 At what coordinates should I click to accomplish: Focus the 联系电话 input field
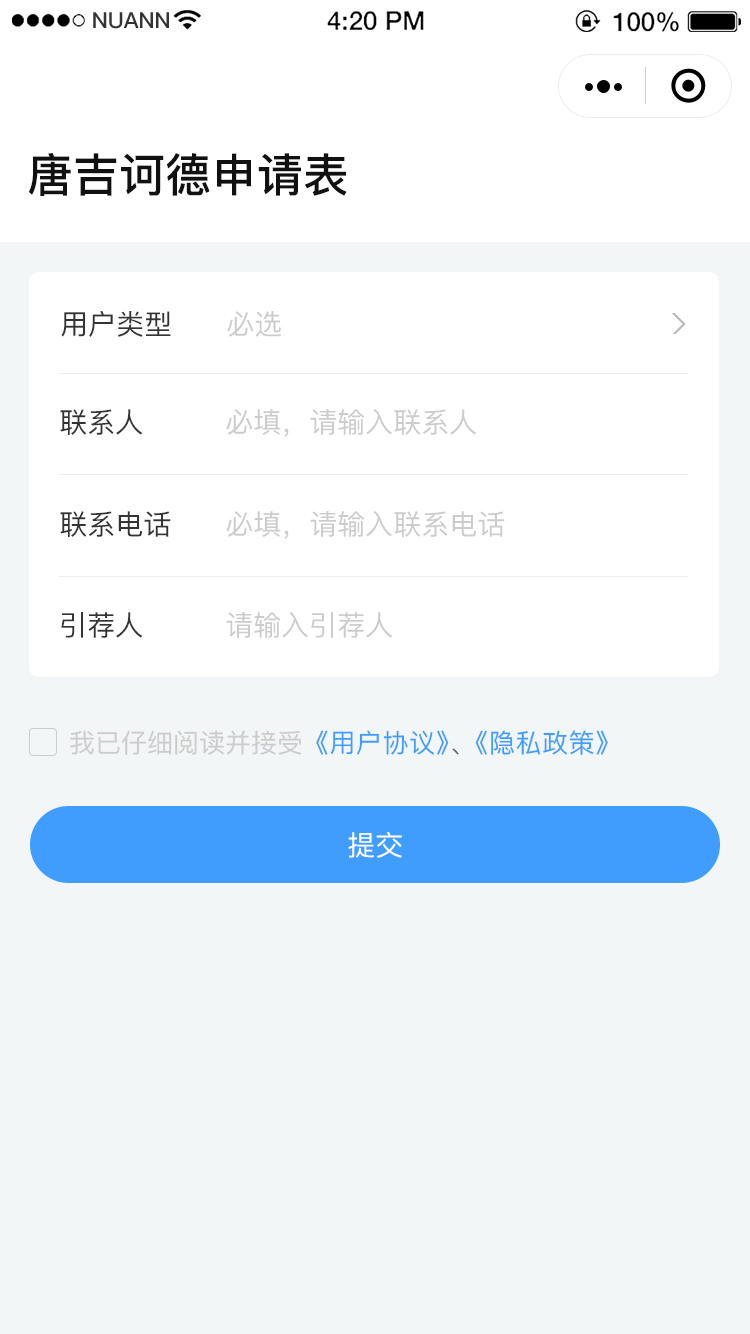456,525
